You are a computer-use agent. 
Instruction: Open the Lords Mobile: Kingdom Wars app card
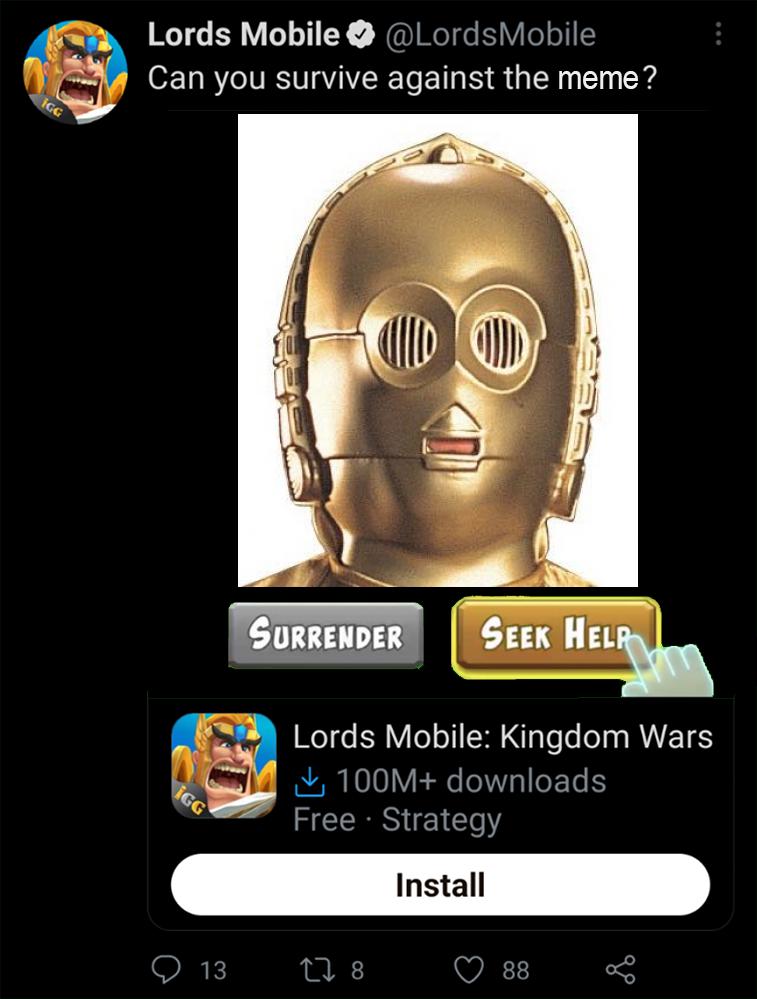pyautogui.click(x=500, y=778)
